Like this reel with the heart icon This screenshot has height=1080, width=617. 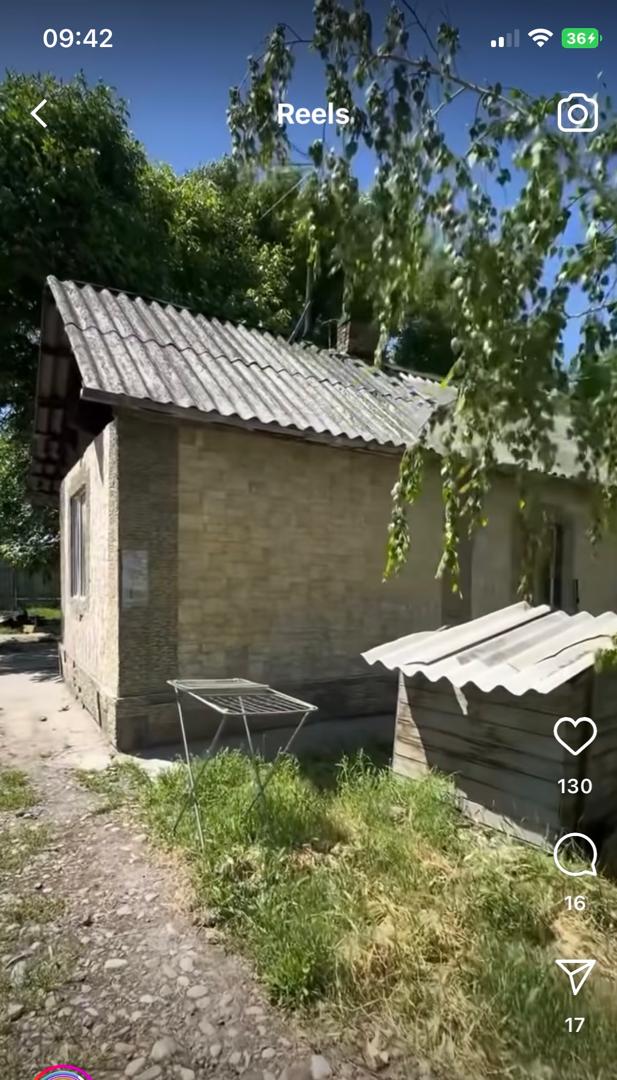click(575, 736)
